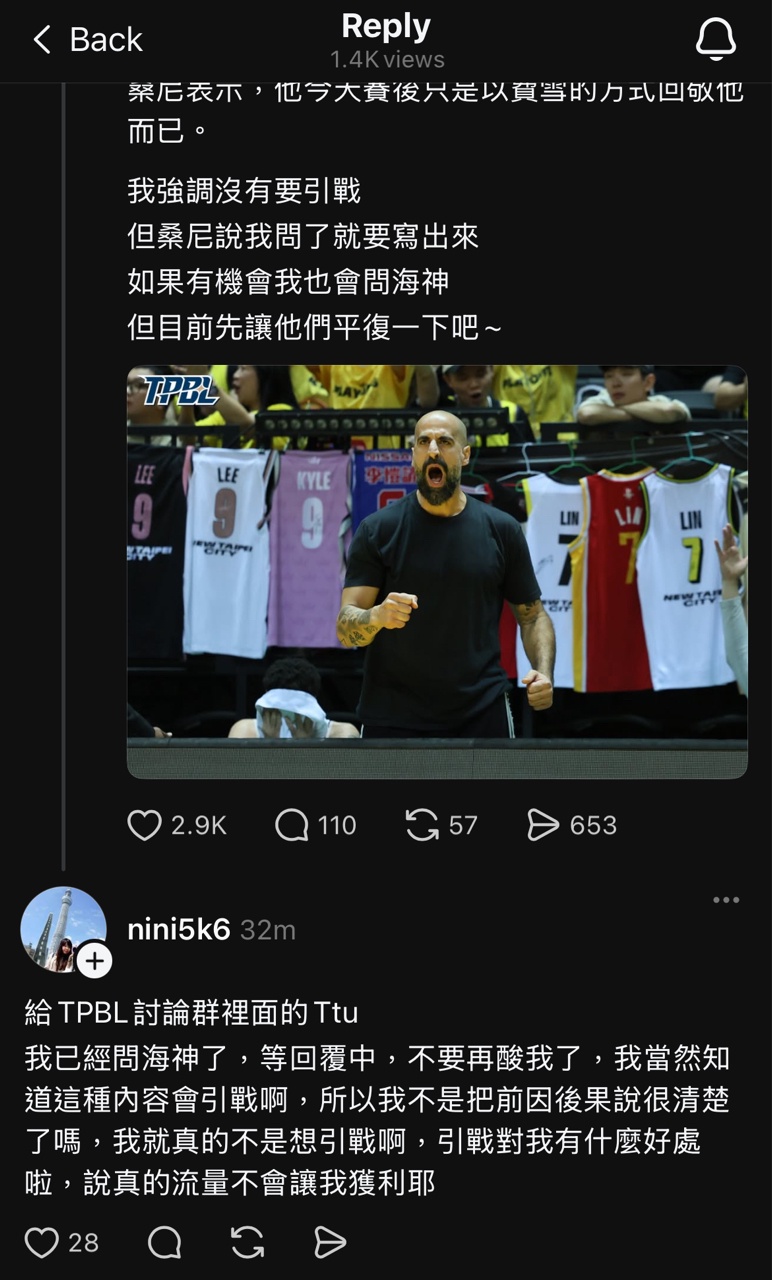Repost nini5k6's reply
This screenshot has height=1280, width=772.
(x=247, y=1243)
